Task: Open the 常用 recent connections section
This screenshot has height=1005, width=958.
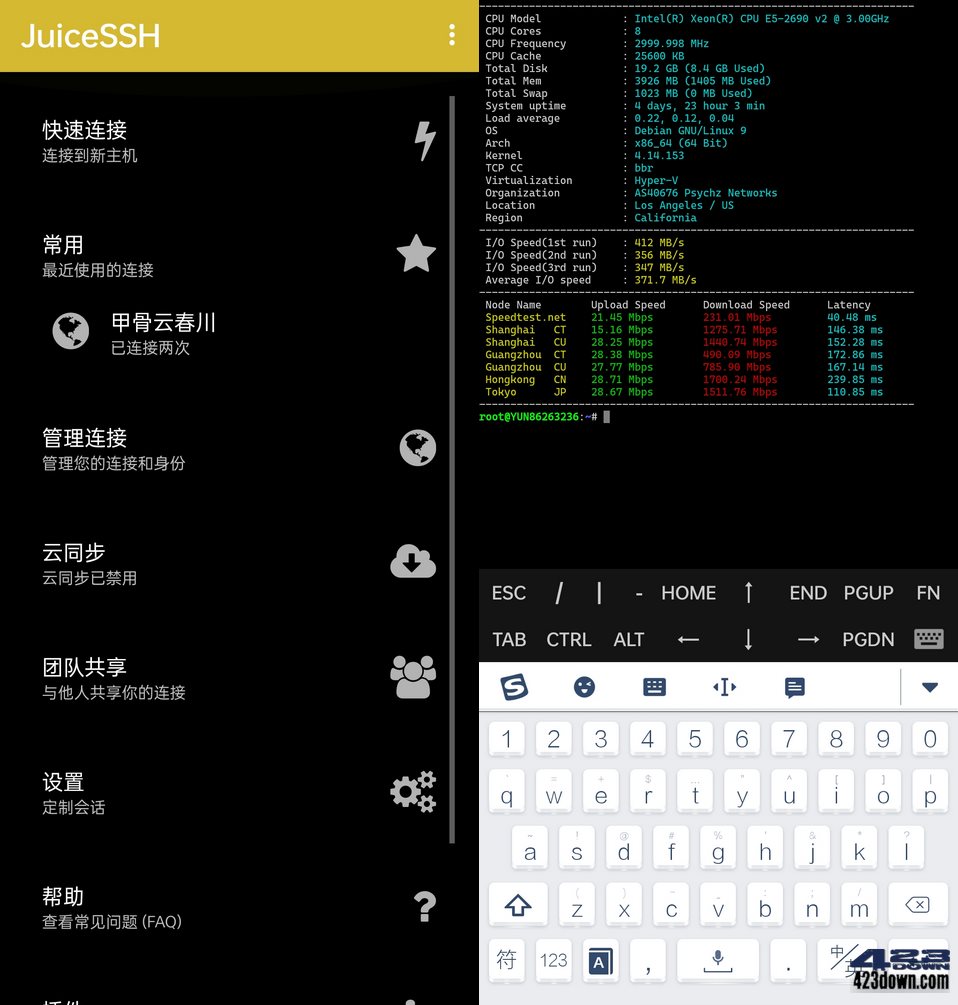Action: pos(238,255)
